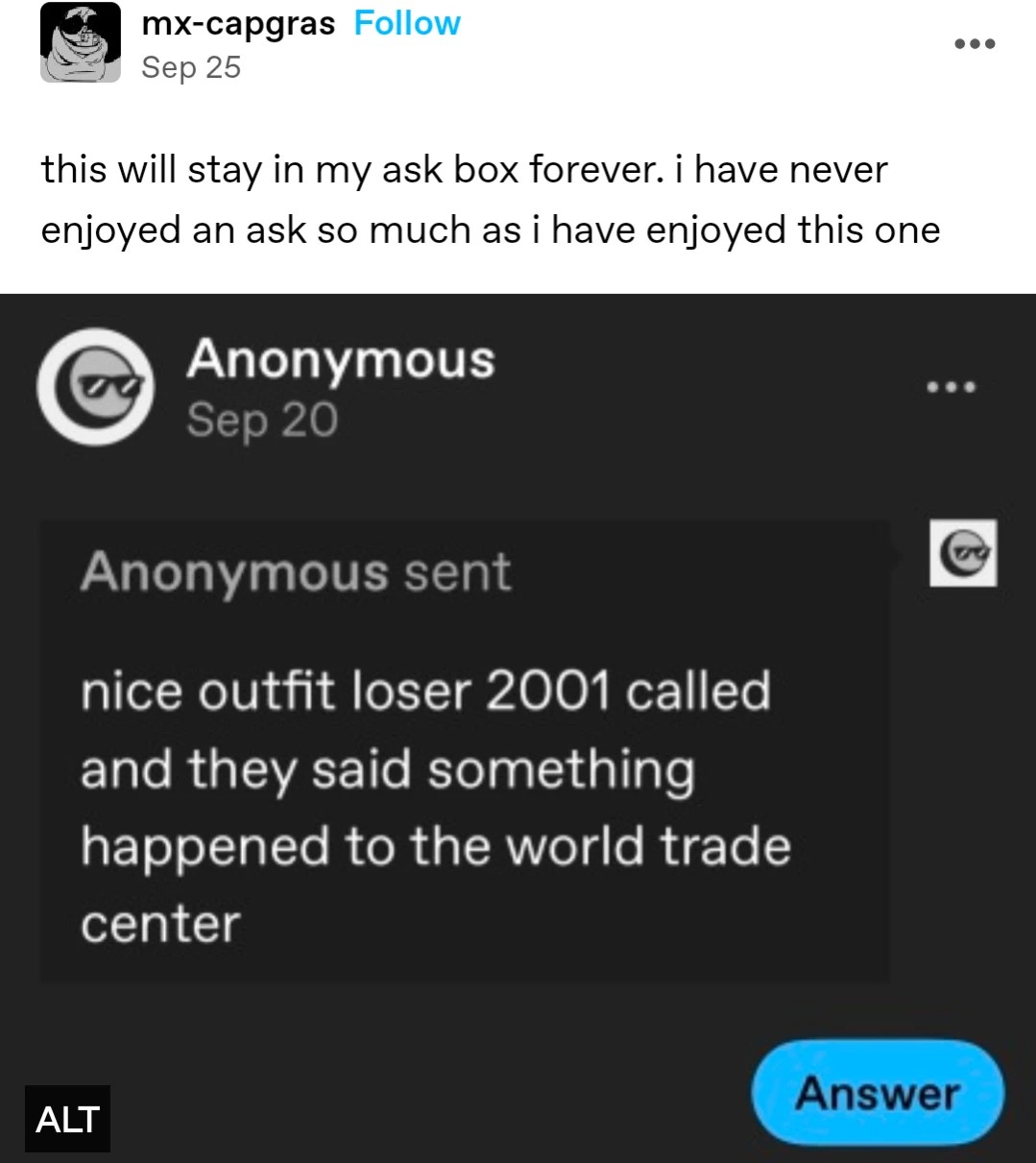Open the anonymous ask screenshot image
The image size is (1036, 1163).
(518, 730)
